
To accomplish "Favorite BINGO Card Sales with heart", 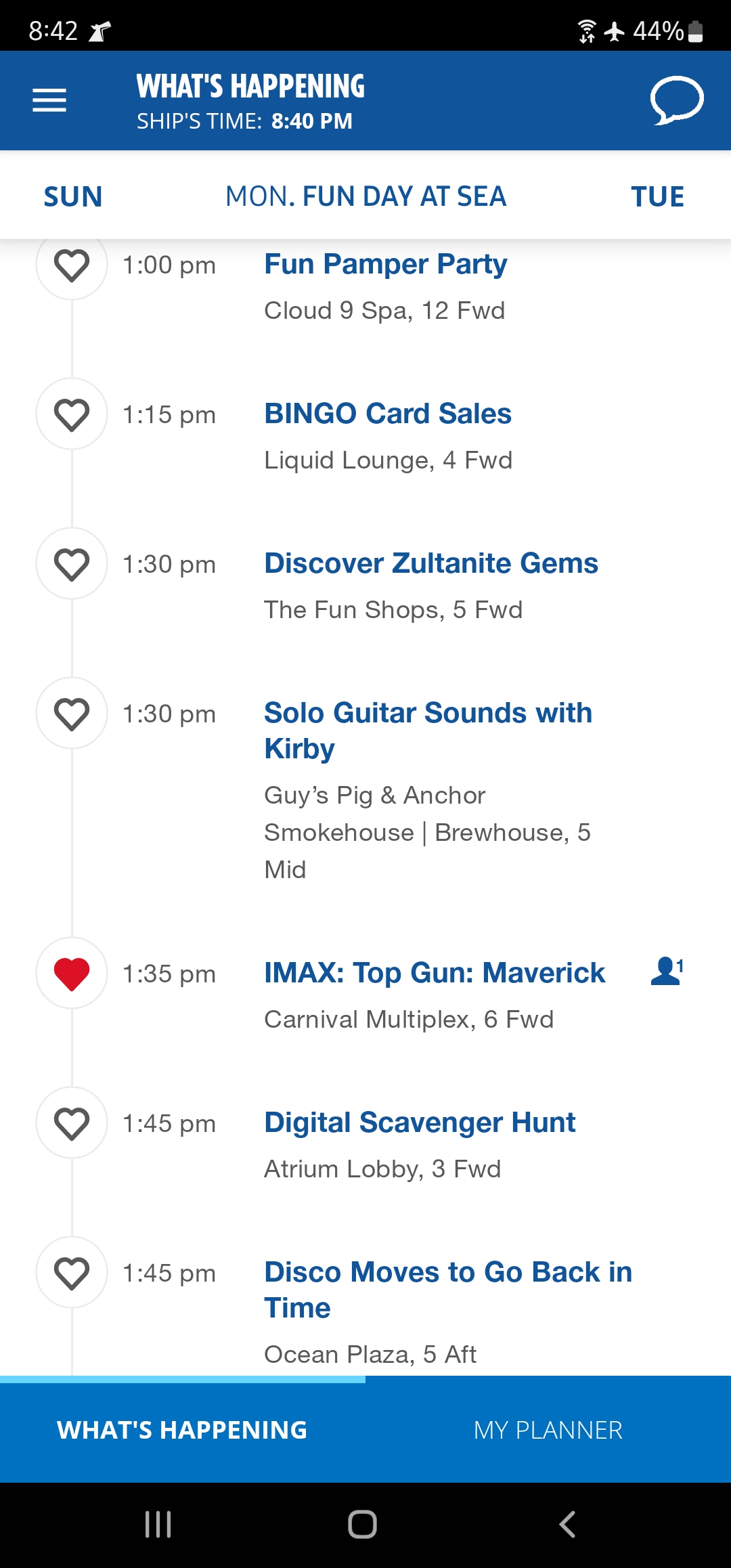I will (72, 414).
